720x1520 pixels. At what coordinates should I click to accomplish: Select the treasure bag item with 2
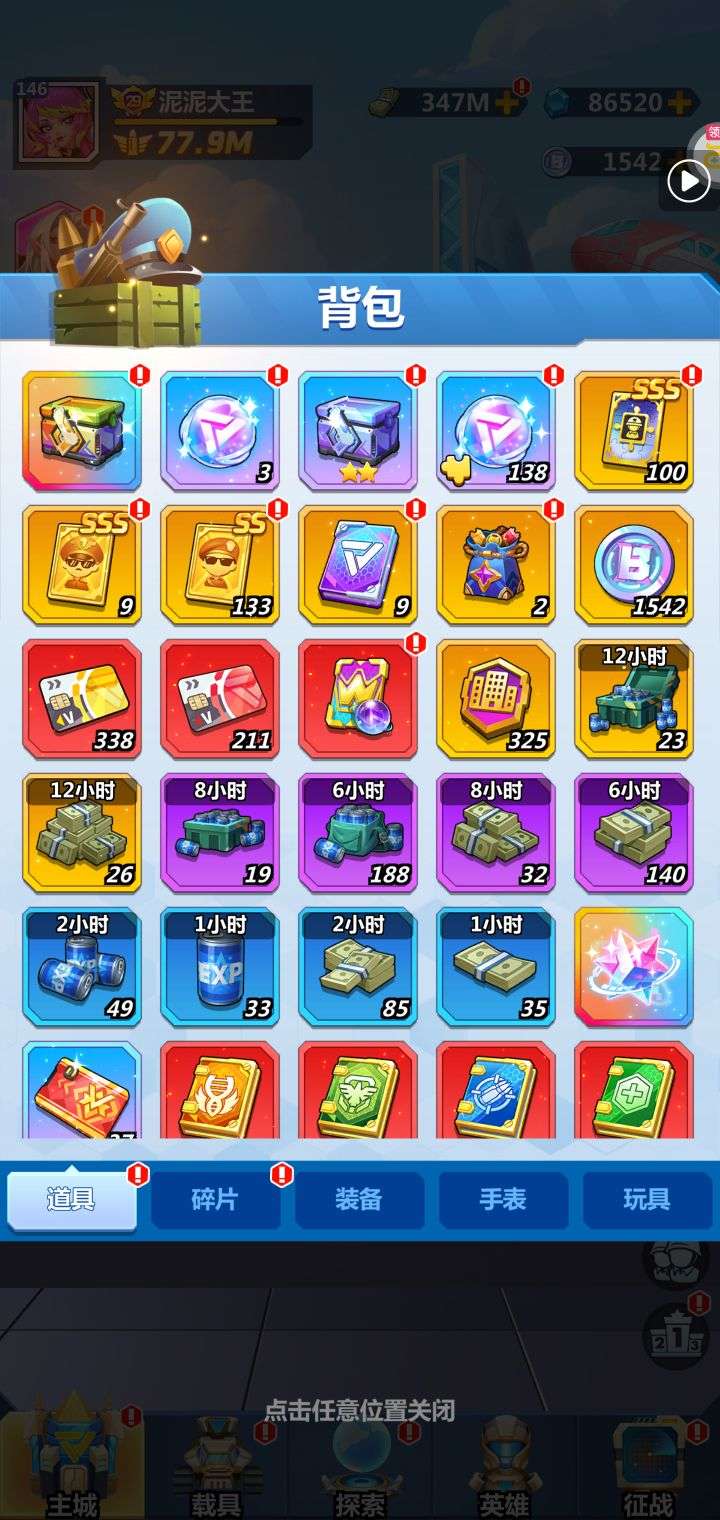click(x=496, y=565)
